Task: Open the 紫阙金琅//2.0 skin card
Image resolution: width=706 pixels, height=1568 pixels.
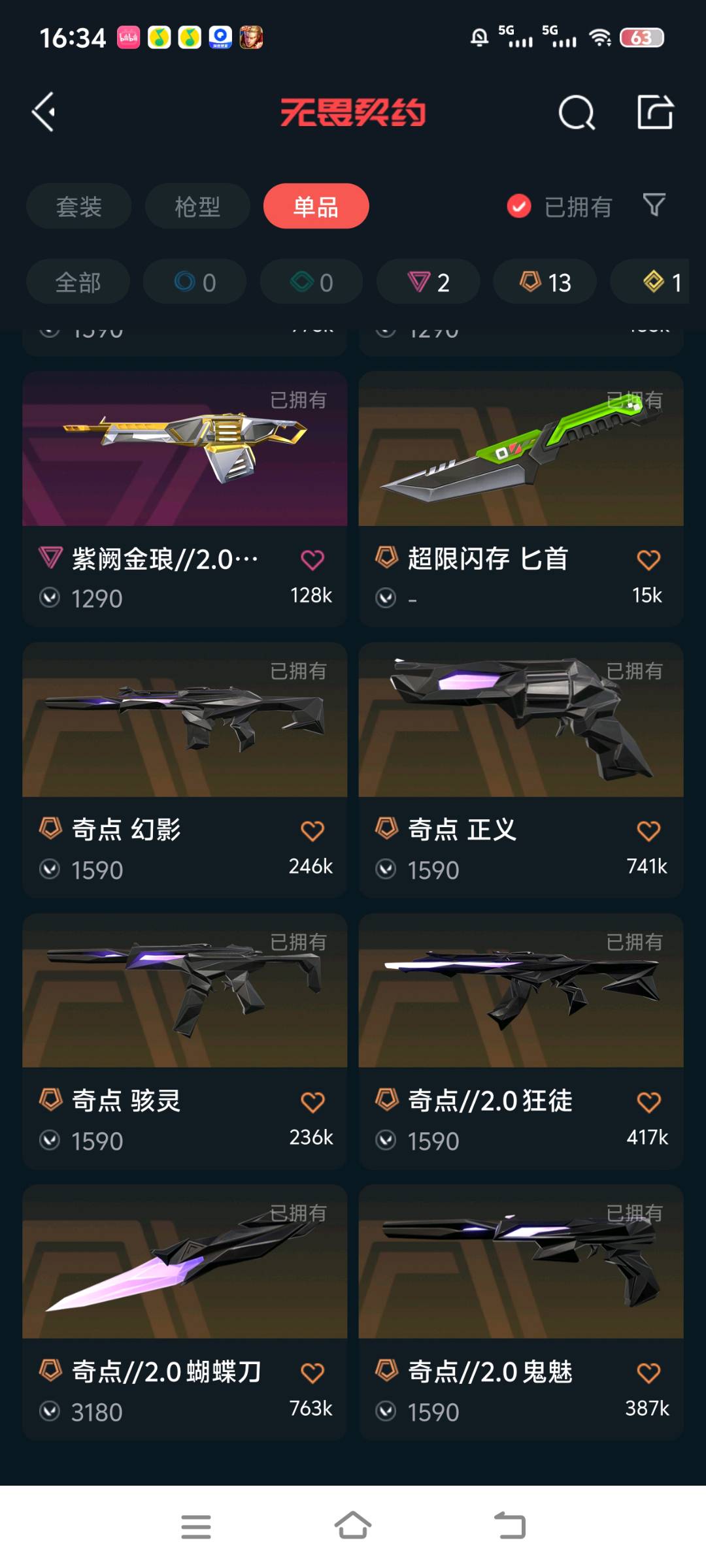Action: coord(185,499)
